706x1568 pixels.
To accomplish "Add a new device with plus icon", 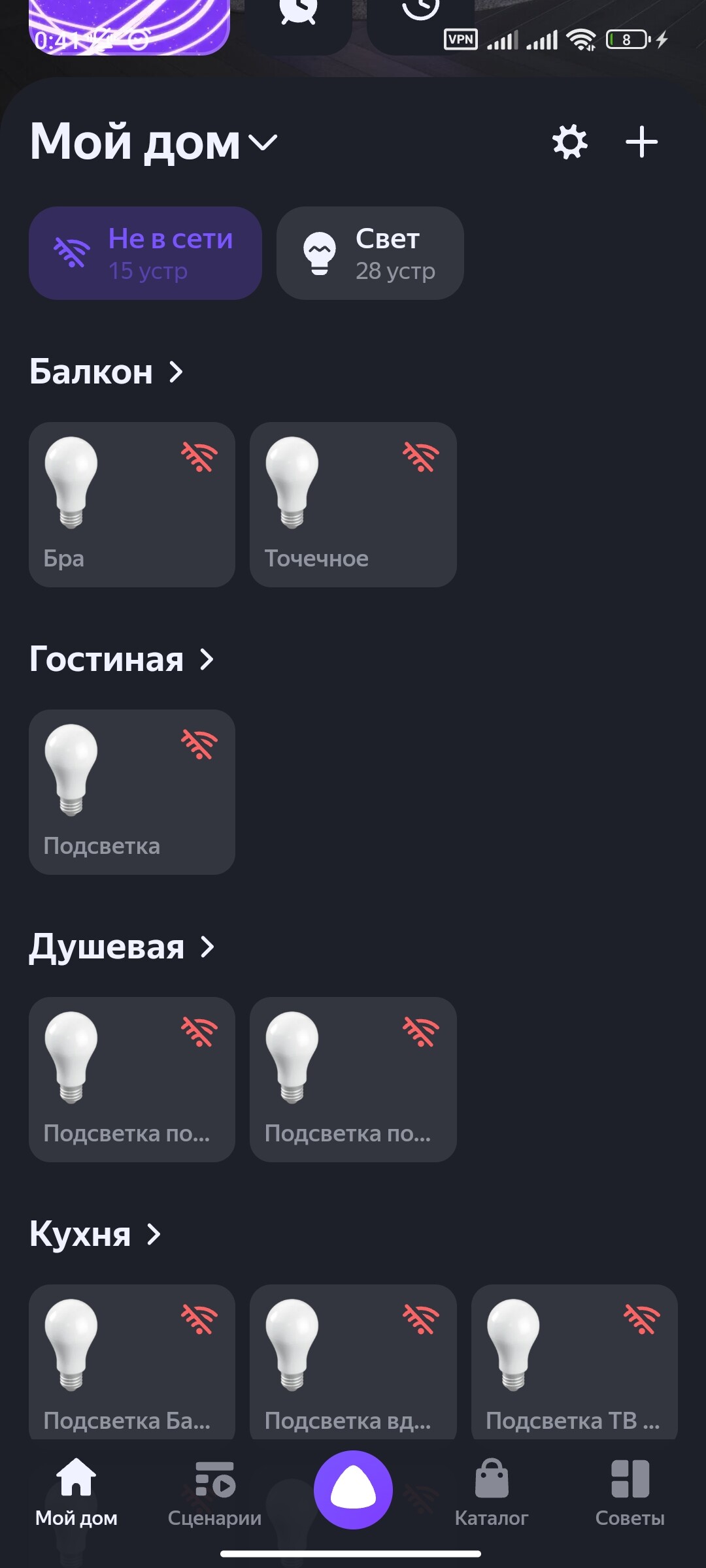I will click(641, 142).
